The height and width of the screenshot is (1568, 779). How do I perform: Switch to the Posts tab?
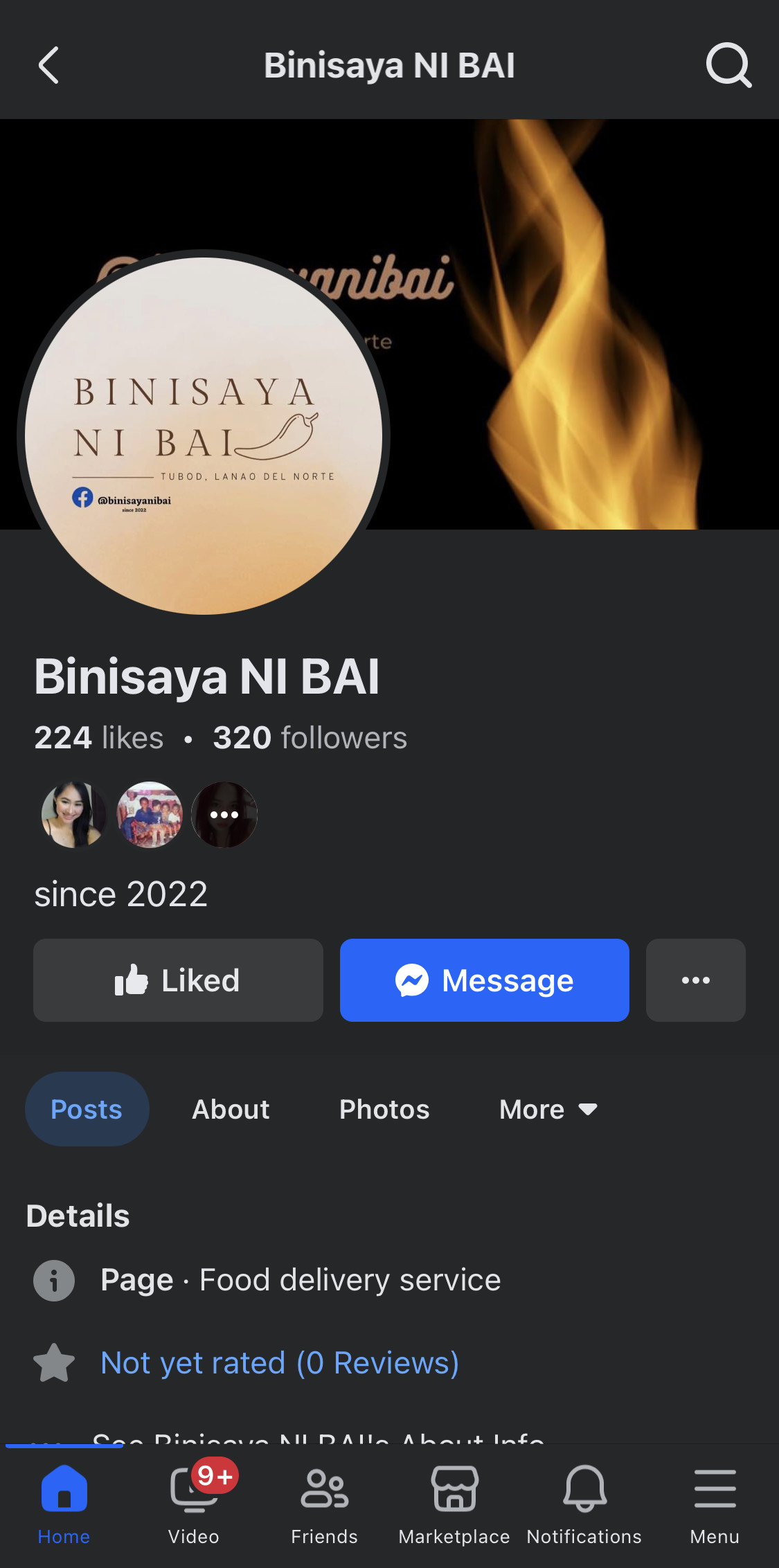tap(87, 1109)
